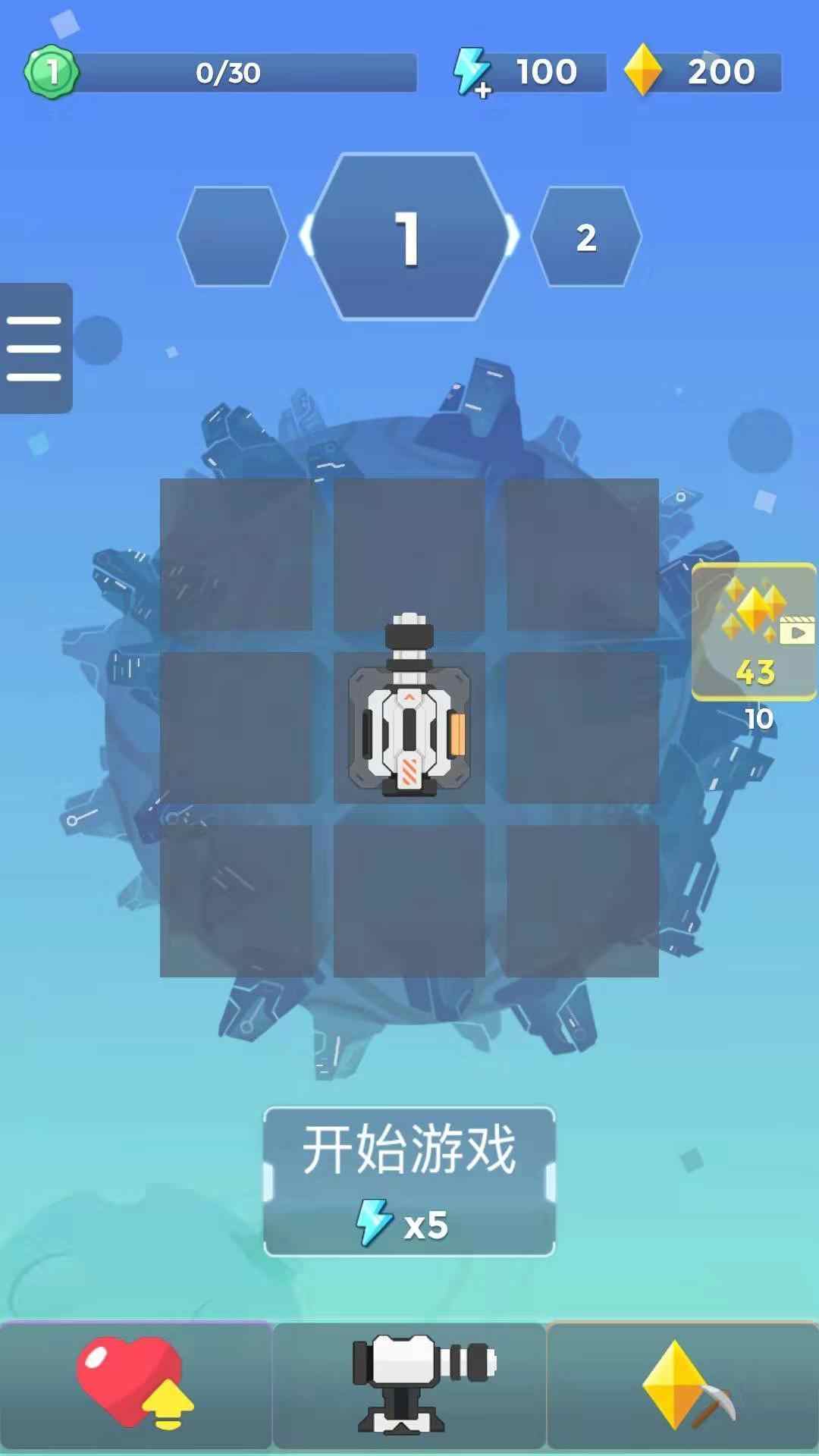Select the level 2 hexagon
The width and height of the screenshot is (819, 1456).
[x=586, y=237]
